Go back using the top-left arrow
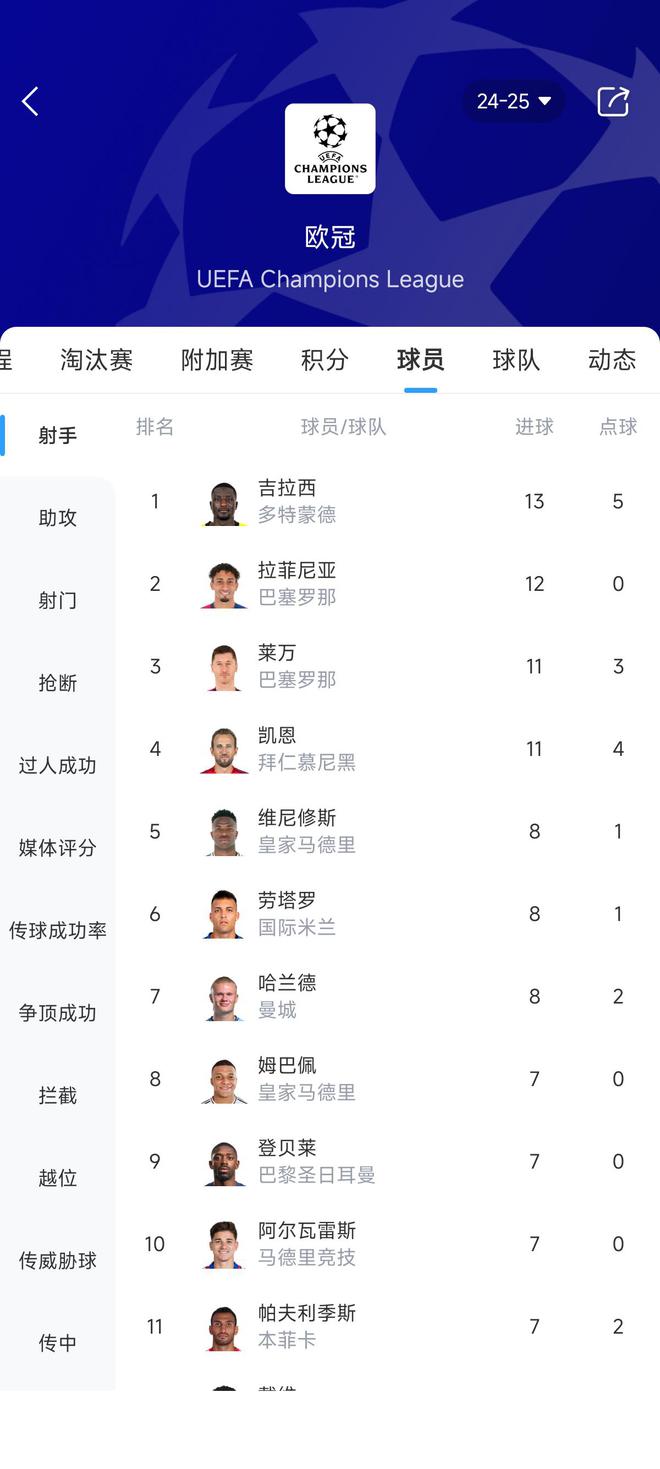The image size is (660, 1469). point(30,101)
